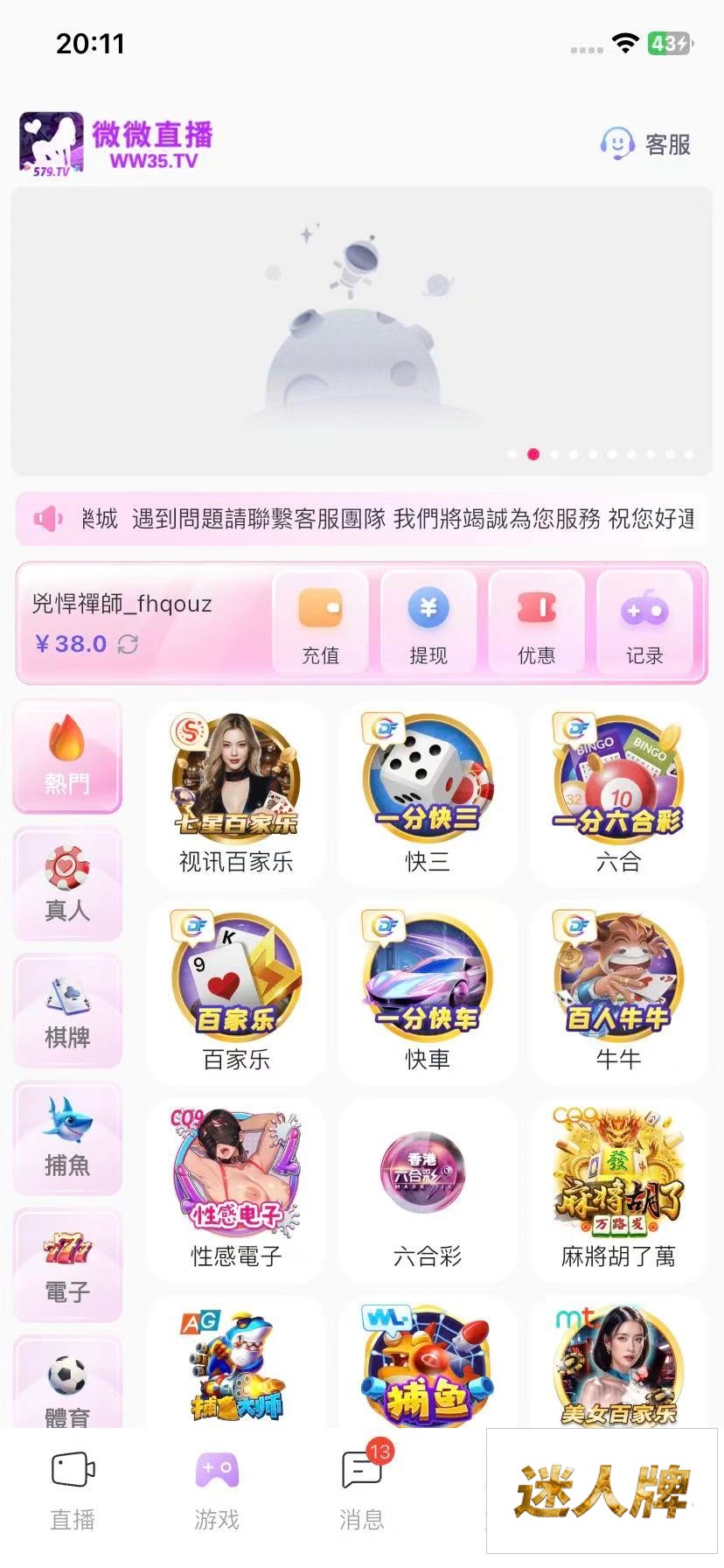Tap the 充值 recharge button
724x1568 pixels.
pos(320,622)
